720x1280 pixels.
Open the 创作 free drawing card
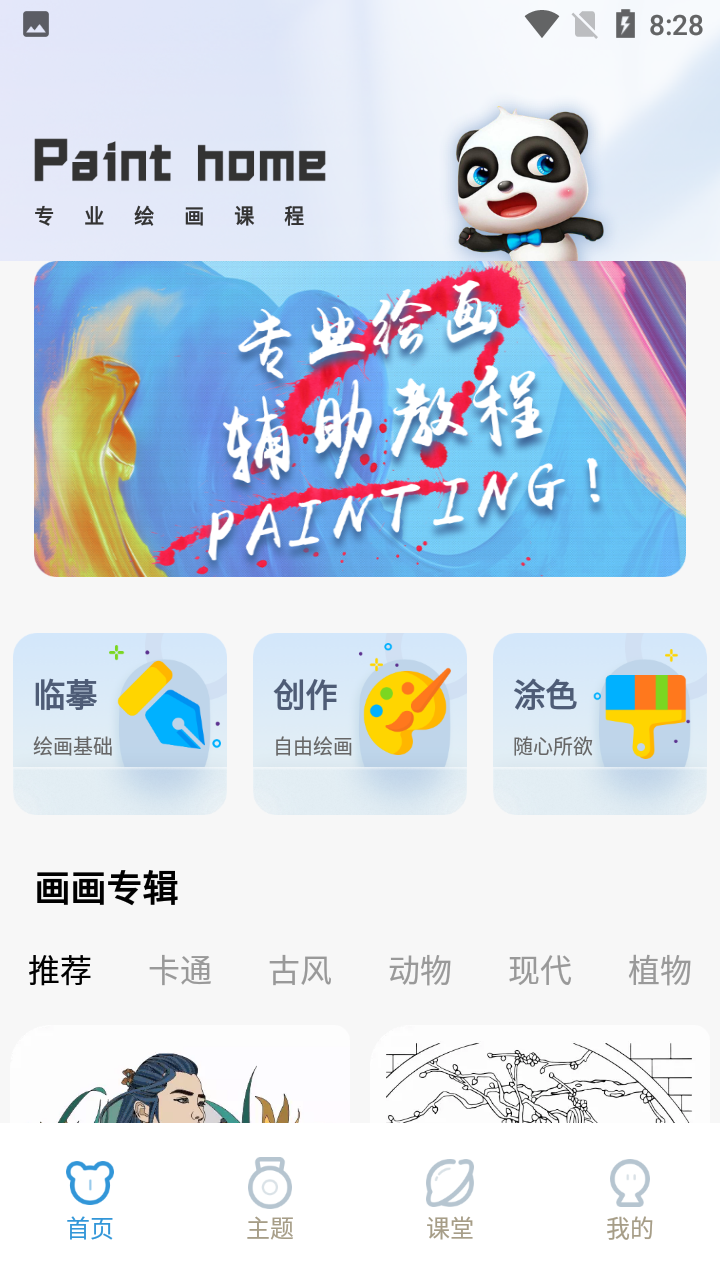pos(360,723)
